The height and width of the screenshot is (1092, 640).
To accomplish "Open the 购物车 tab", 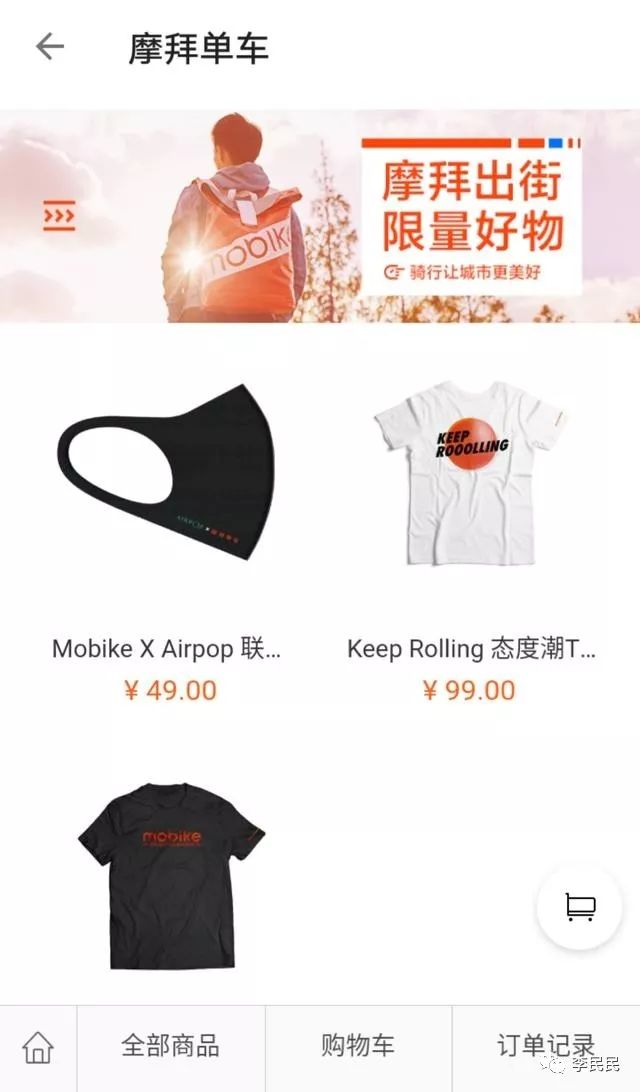I will (358, 1047).
